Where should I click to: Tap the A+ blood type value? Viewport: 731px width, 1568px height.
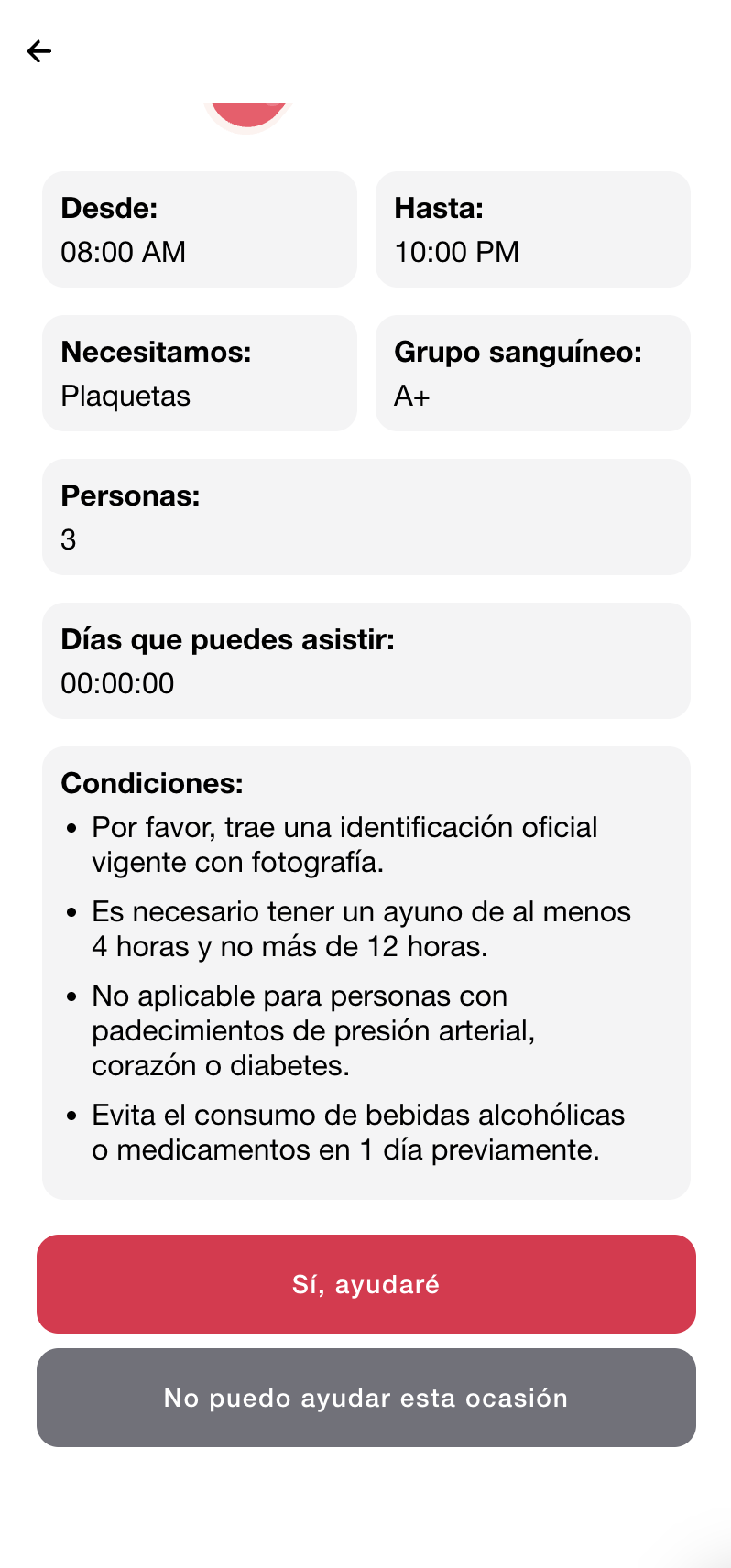pyautogui.click(x=411, y=397)
